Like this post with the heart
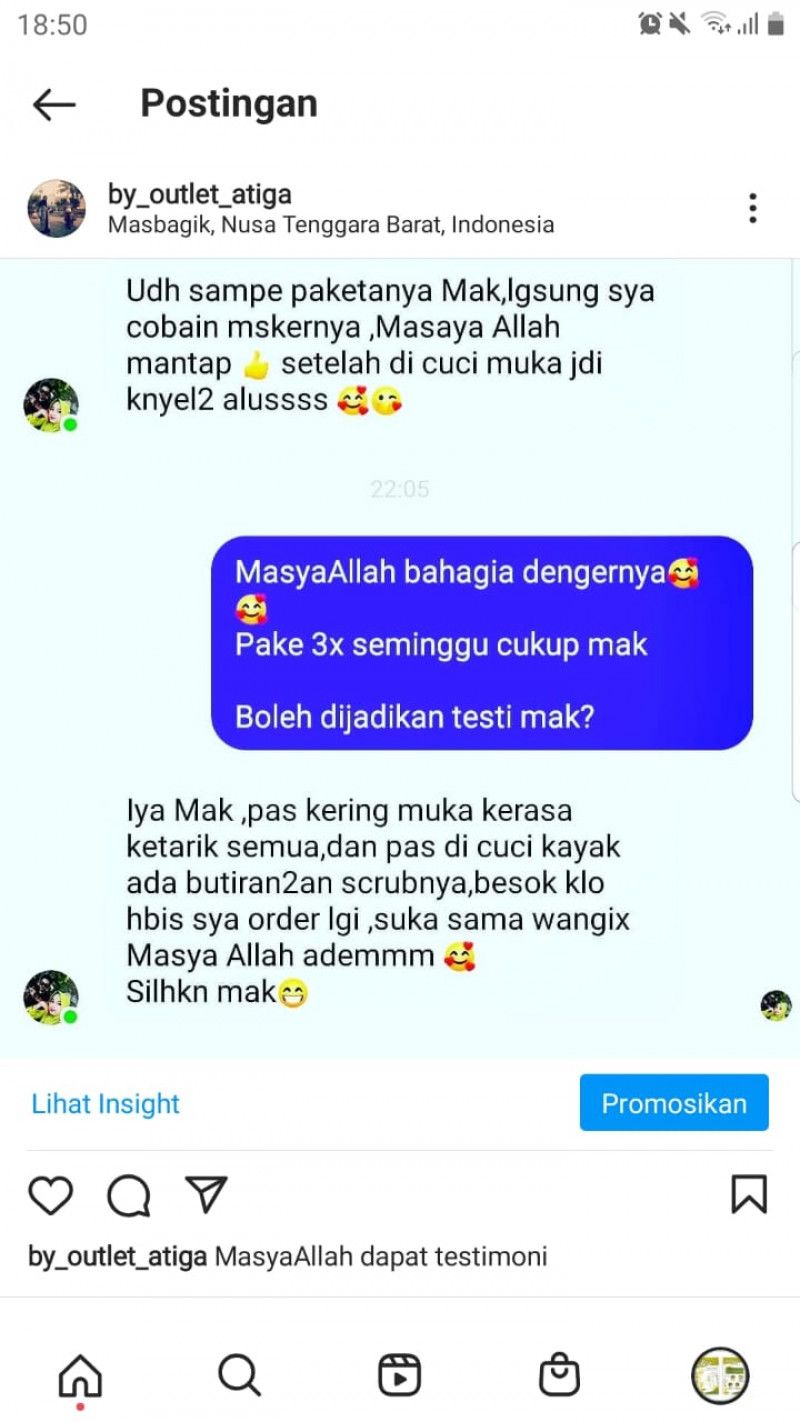The height and width of the screenshot is (1422, 800). point(50,1195)
